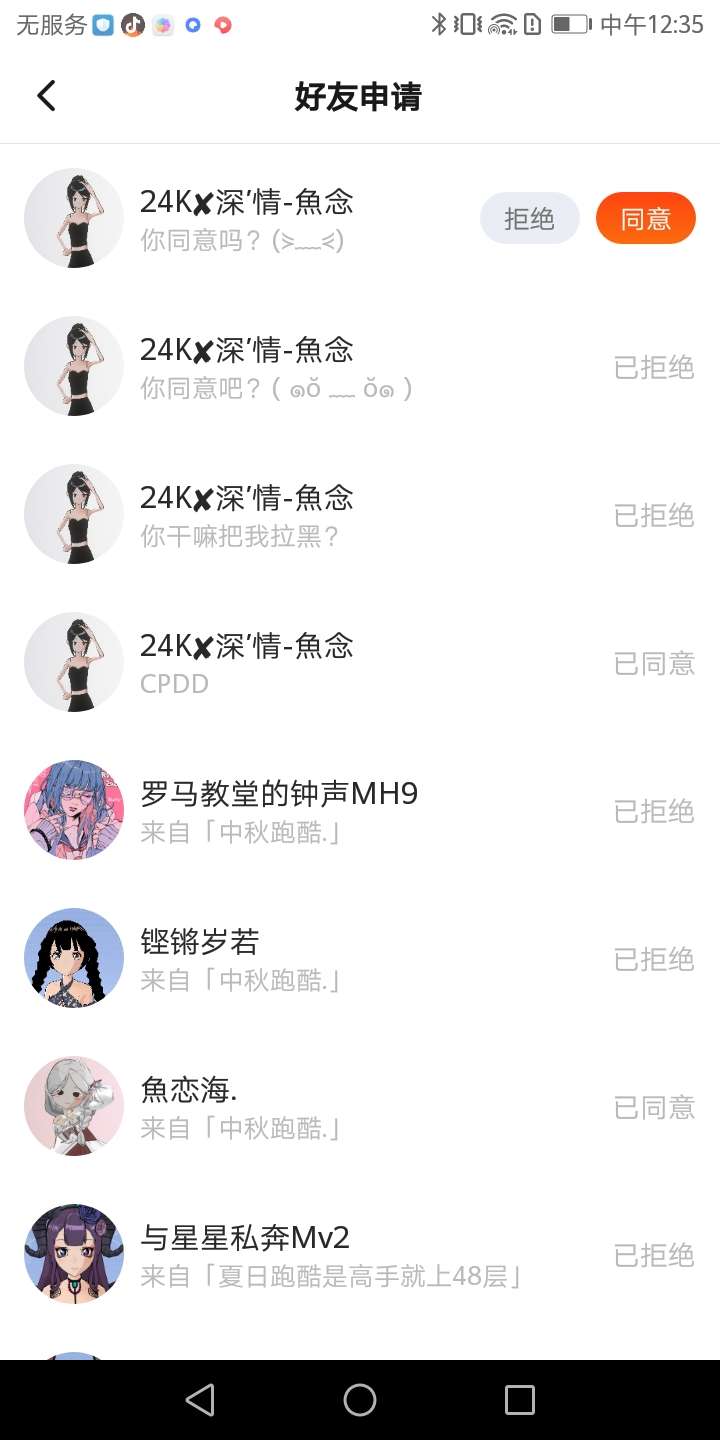Tap 同意 to accept the friend request

tap(645, 218)
